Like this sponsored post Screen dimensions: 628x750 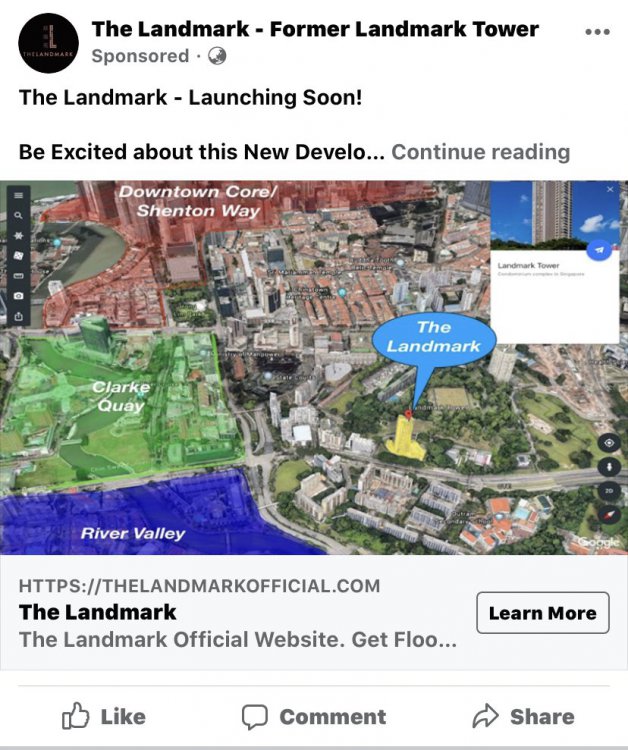point(104,716)
